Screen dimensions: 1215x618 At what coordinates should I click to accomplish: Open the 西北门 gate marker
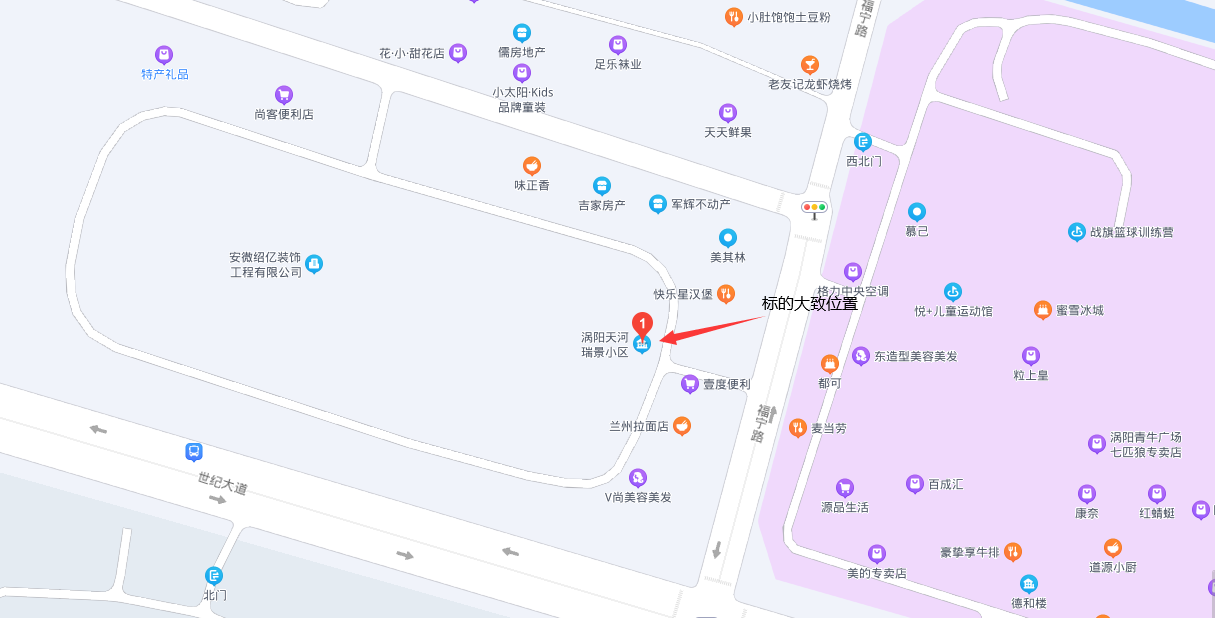863,142
